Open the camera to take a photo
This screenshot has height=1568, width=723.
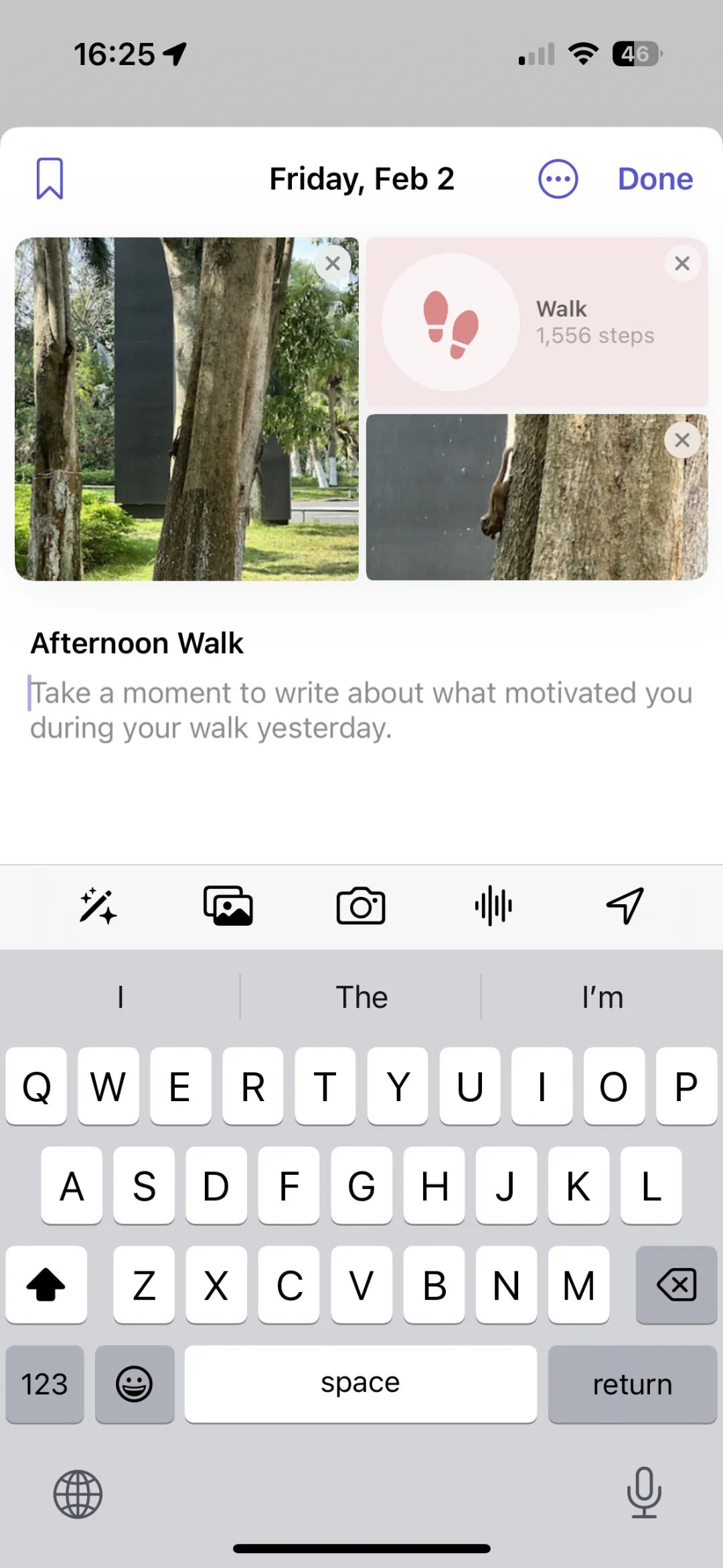[x=361, y=906]
